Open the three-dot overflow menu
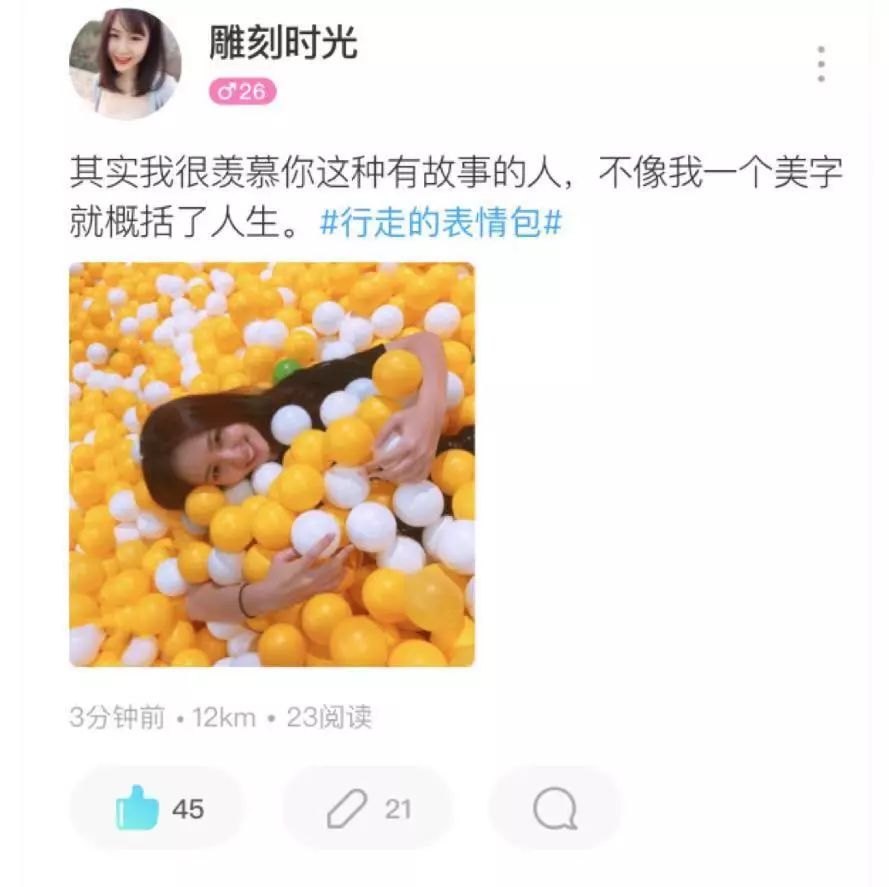This screenshot has height=887, width=889. [x=820, y=64]
